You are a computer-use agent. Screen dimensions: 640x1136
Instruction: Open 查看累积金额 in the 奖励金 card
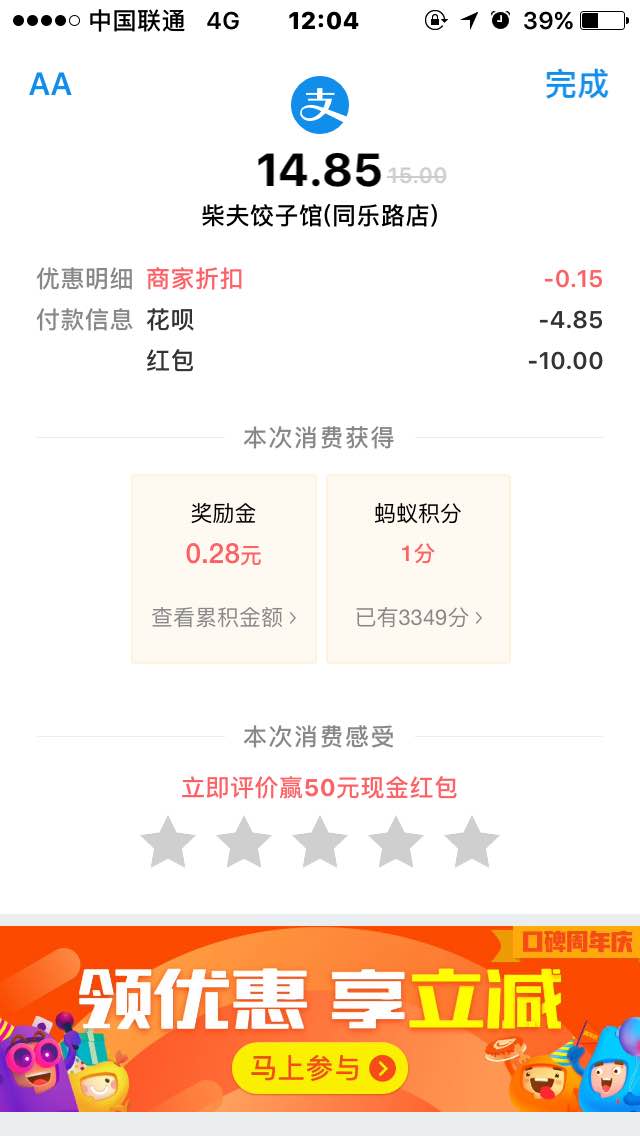tap(224, 618)
